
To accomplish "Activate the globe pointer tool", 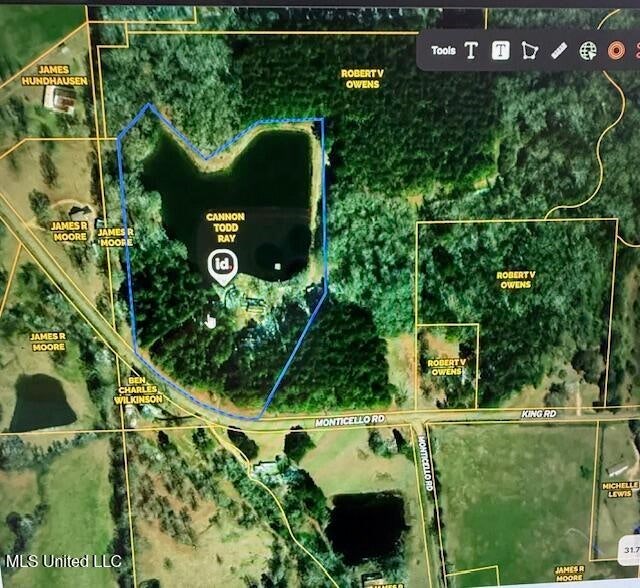I will (x=589, y=51).
